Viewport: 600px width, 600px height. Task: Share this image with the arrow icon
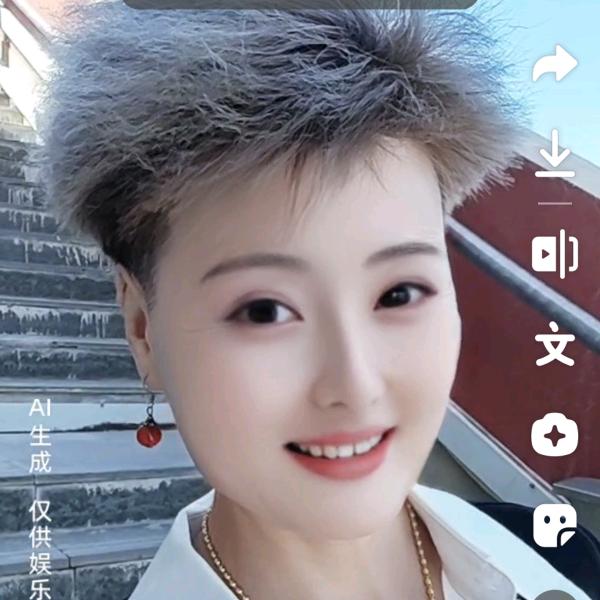(554, 65)
